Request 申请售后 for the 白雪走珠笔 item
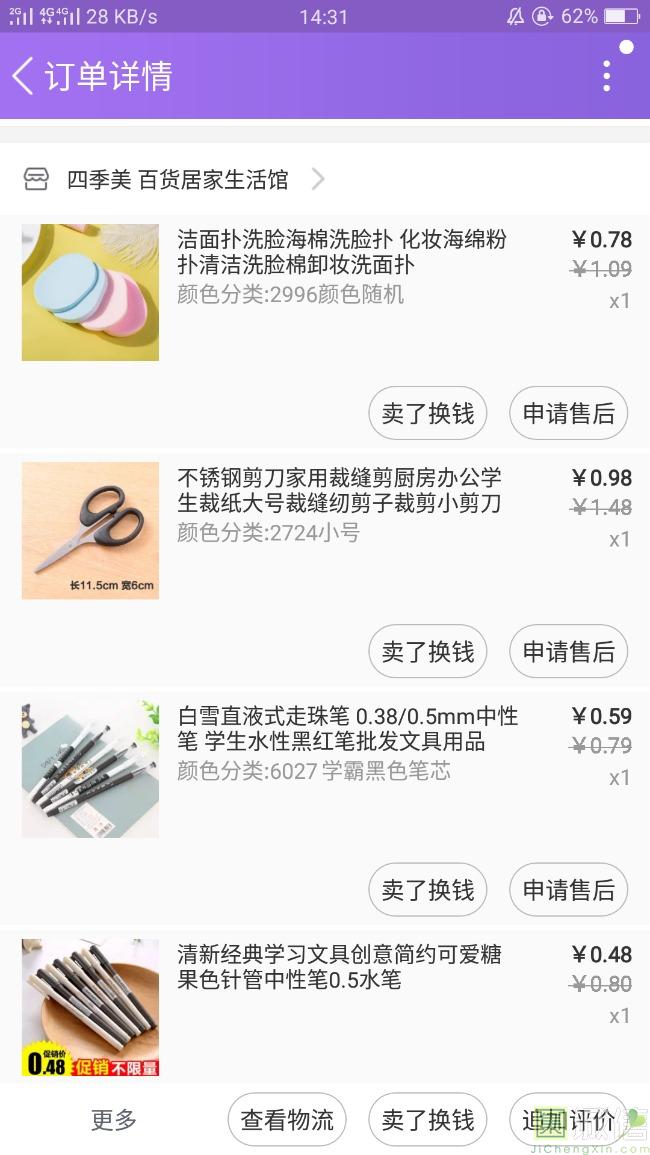650x1155 pixels. pos(568,890)
